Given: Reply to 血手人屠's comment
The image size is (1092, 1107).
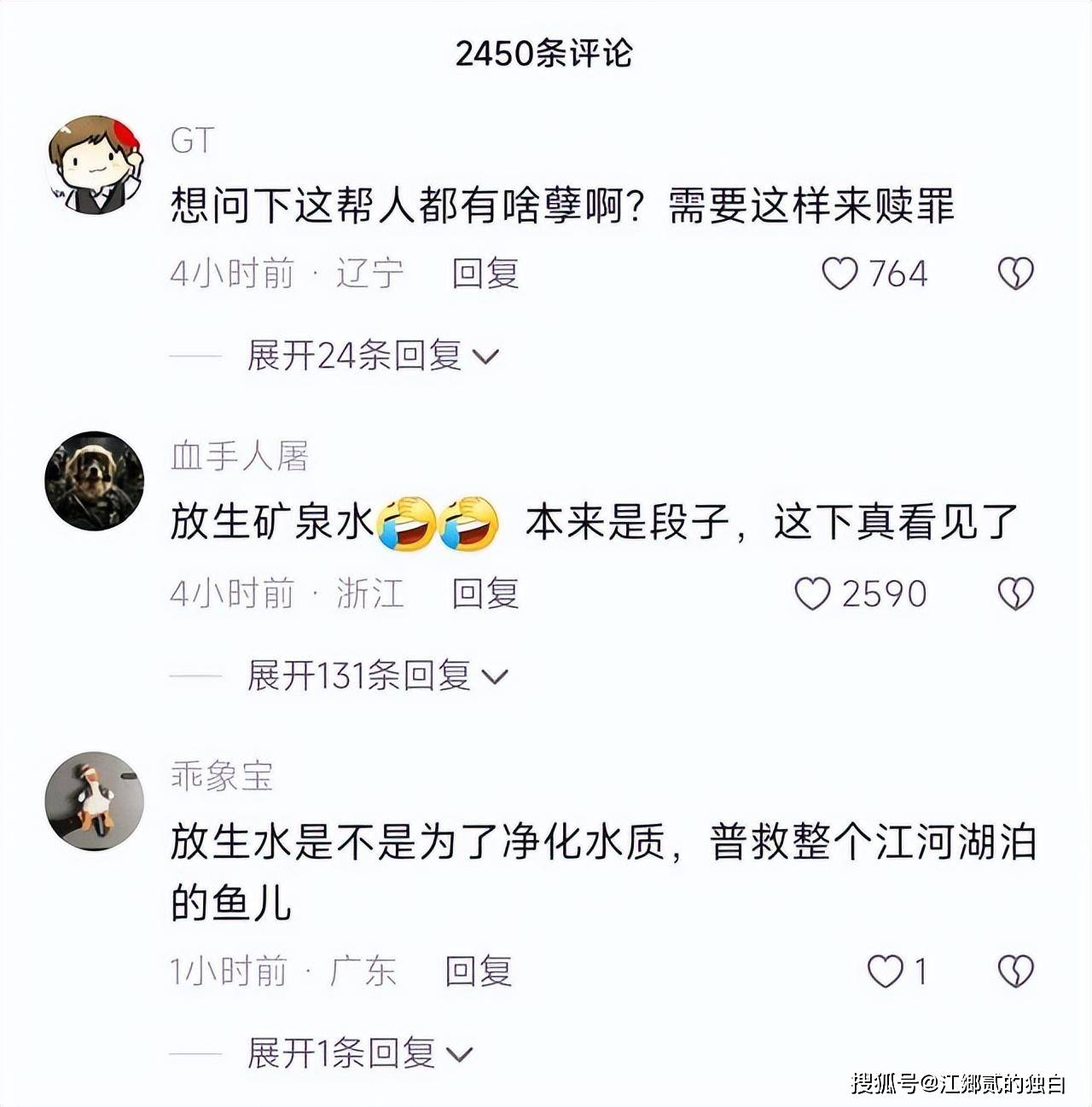Looking at the screenshot, I should 485,594.
